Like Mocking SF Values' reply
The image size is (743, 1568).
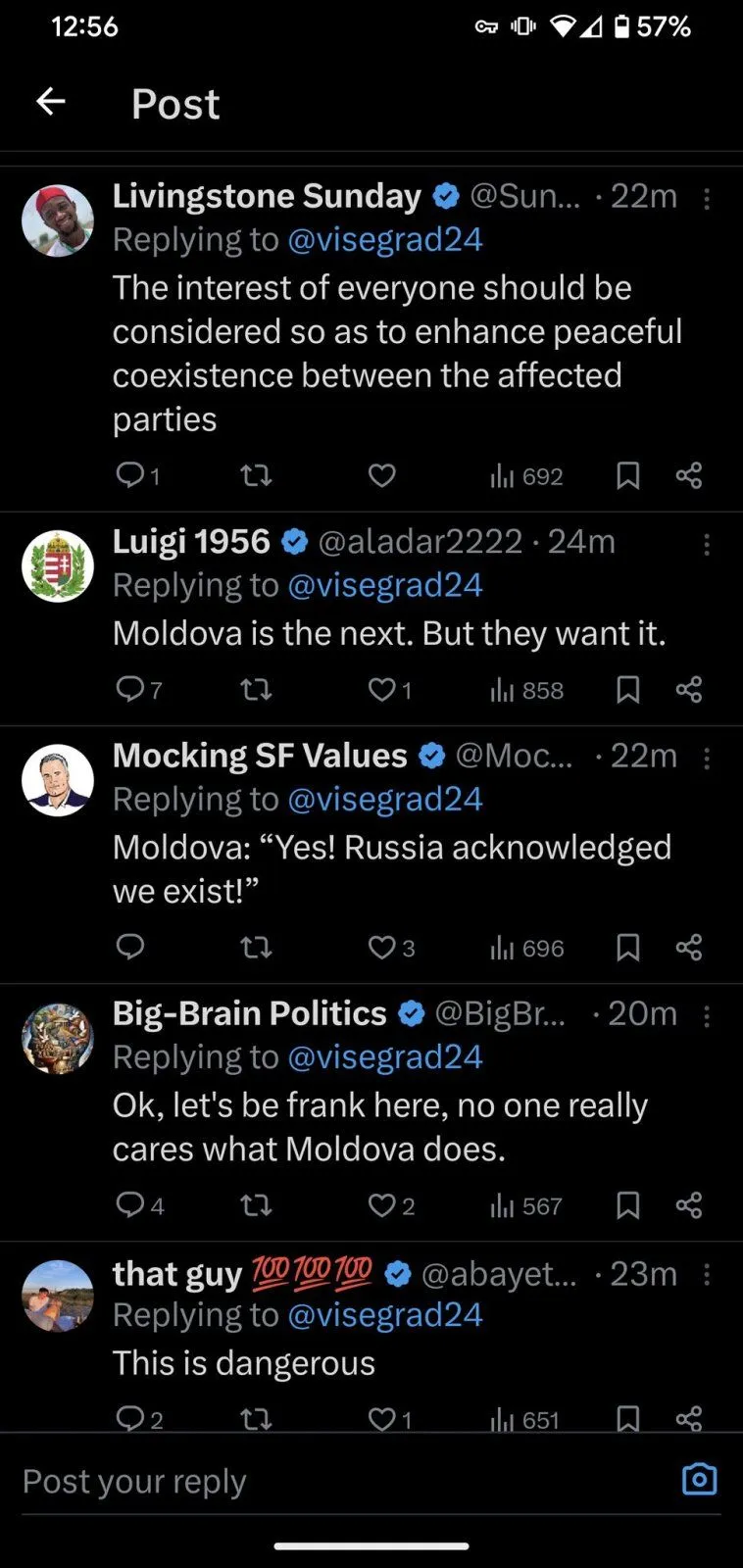click(x=381, y=948)
